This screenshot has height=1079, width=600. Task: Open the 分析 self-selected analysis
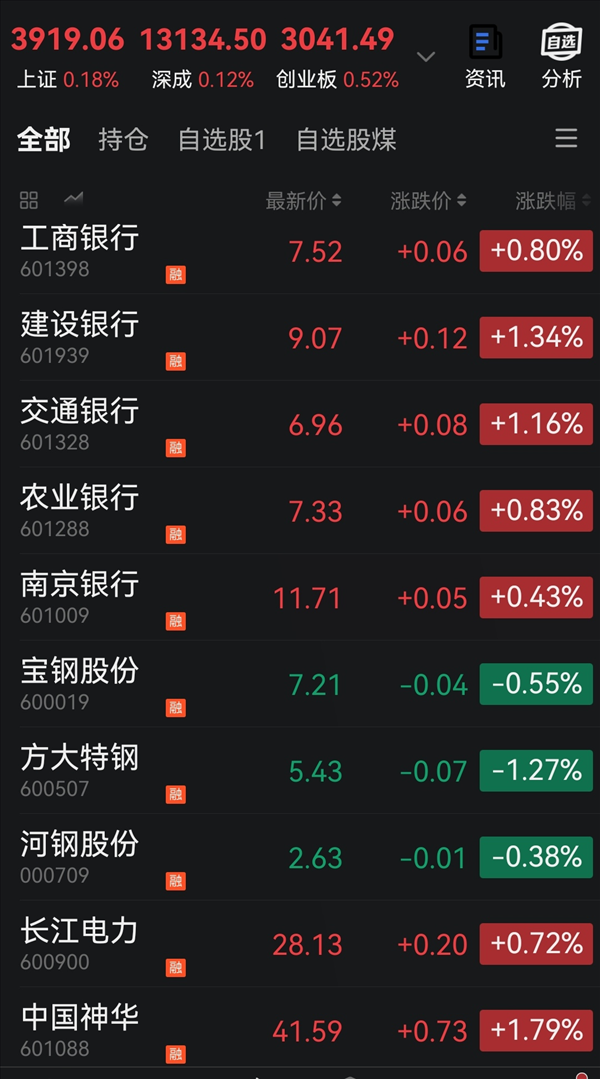tap(561, 57)
